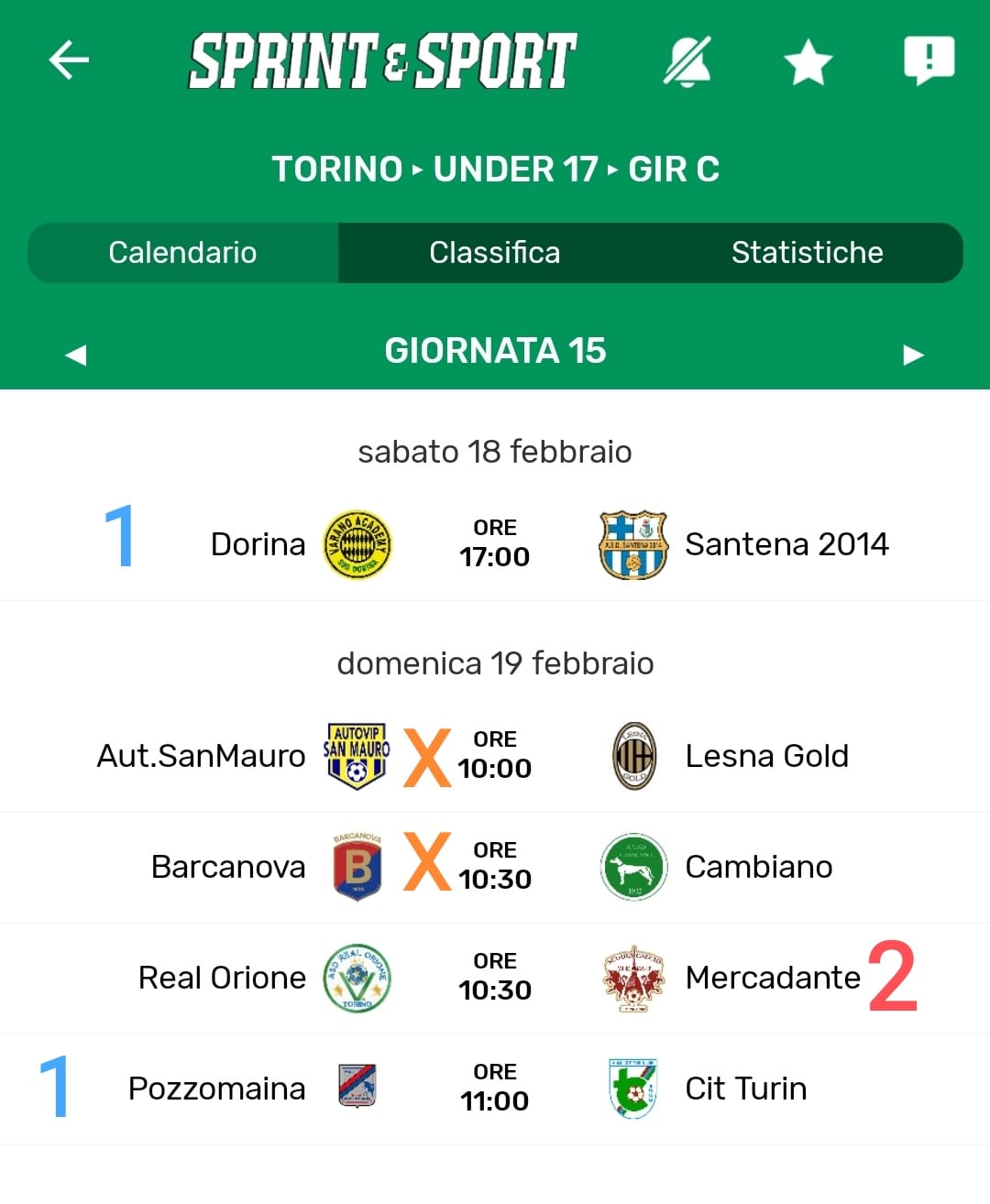Viewport: 990px width, 1204px height.
Task: Open the Barcanova vs Cambiano match
Action: (495, 867)
